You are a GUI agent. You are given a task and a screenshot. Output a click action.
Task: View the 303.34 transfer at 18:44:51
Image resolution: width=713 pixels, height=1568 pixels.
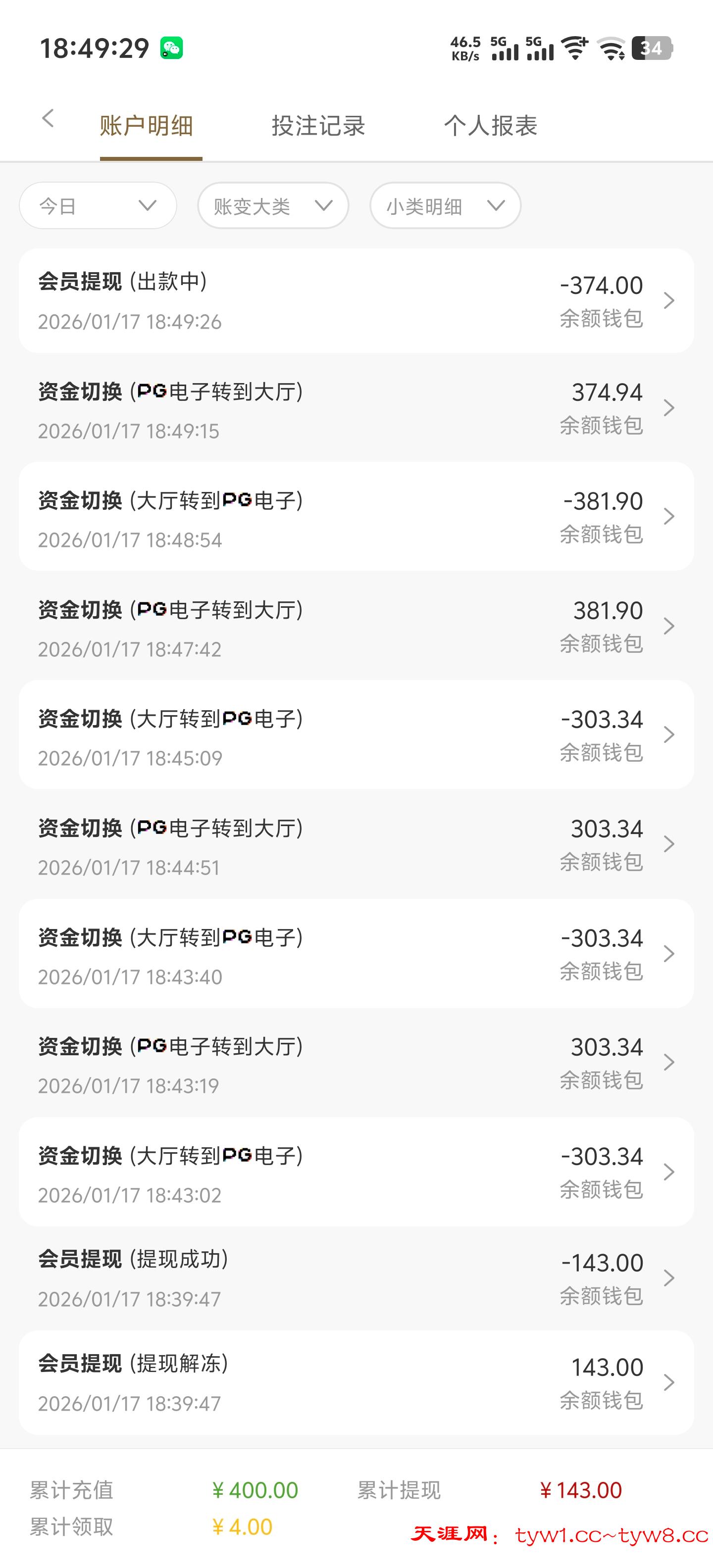tap(356, 844)
